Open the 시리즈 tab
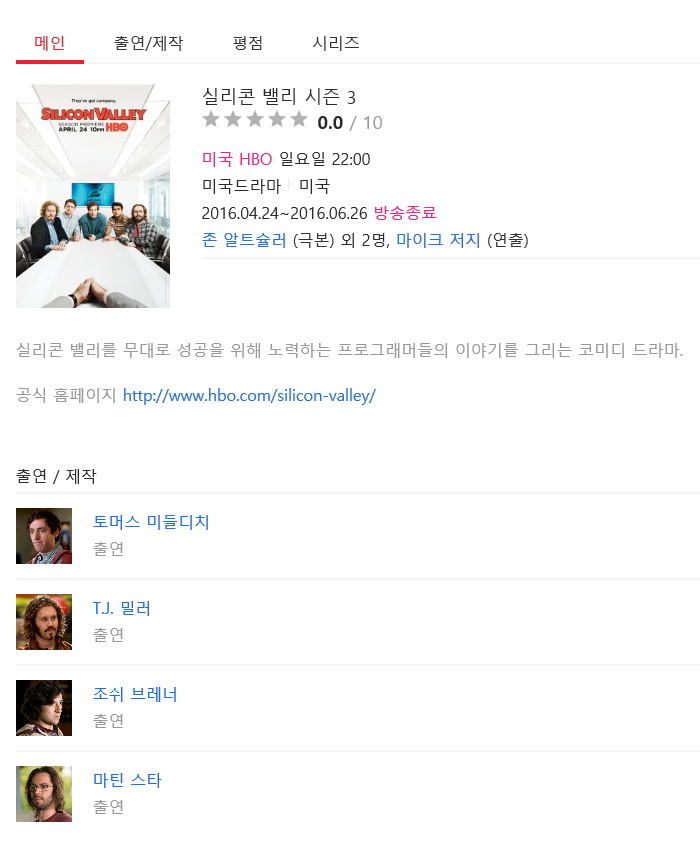This screenshot has width=700, height=853. (335, 43)
